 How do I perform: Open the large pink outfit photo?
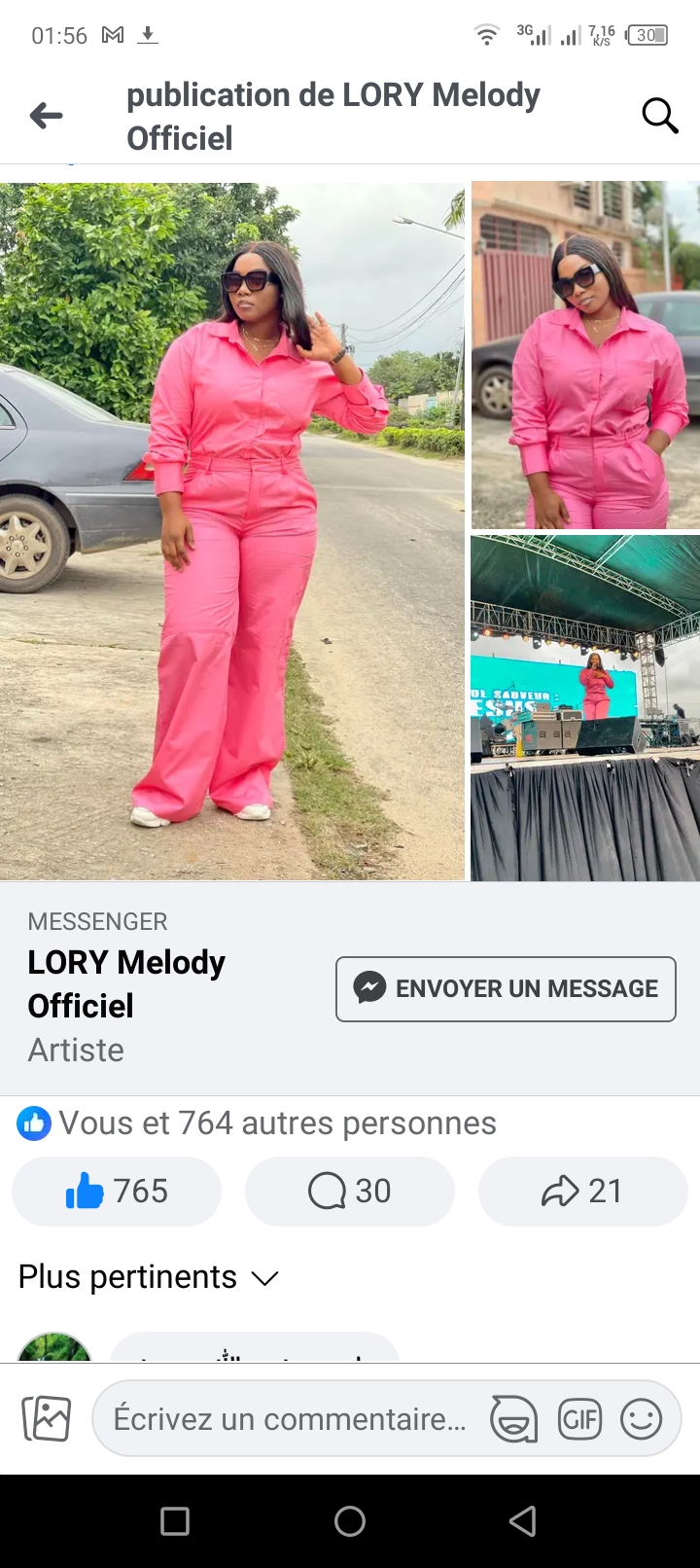click(x=231, y=530)
